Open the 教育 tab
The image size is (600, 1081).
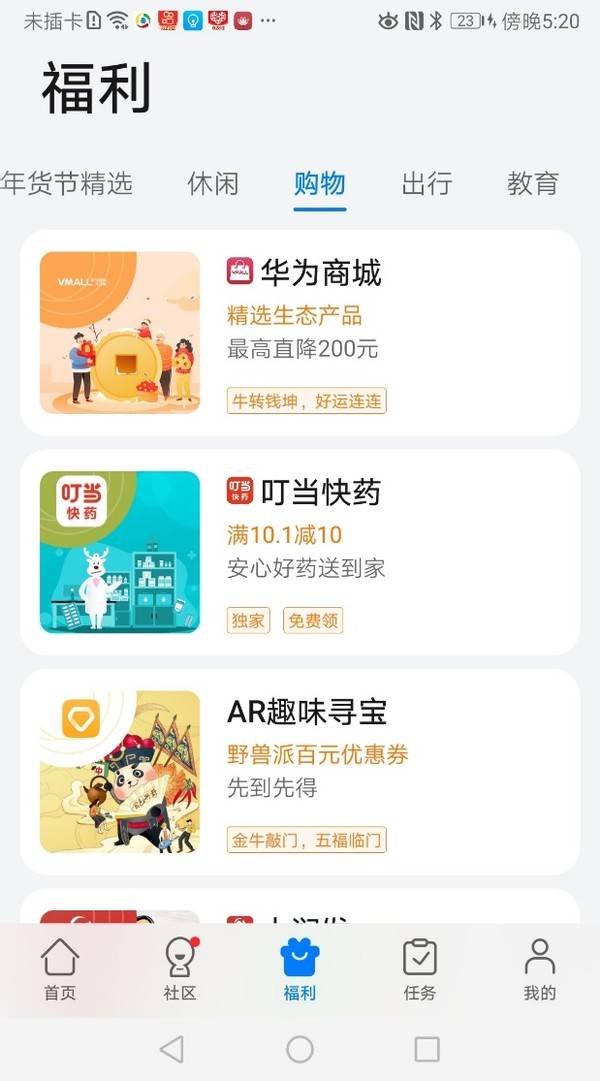533,184
